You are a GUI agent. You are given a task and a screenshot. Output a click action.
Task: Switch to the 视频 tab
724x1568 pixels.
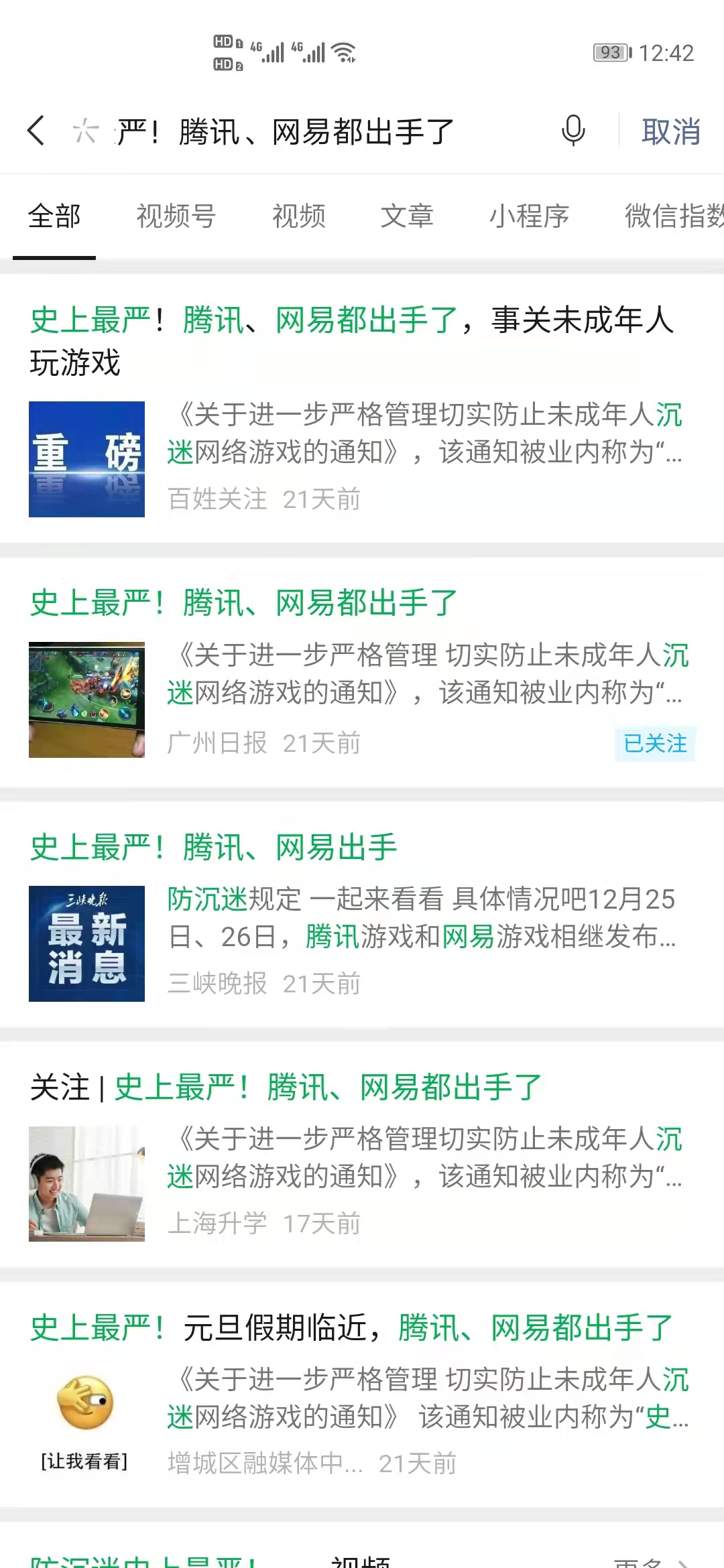298,216
